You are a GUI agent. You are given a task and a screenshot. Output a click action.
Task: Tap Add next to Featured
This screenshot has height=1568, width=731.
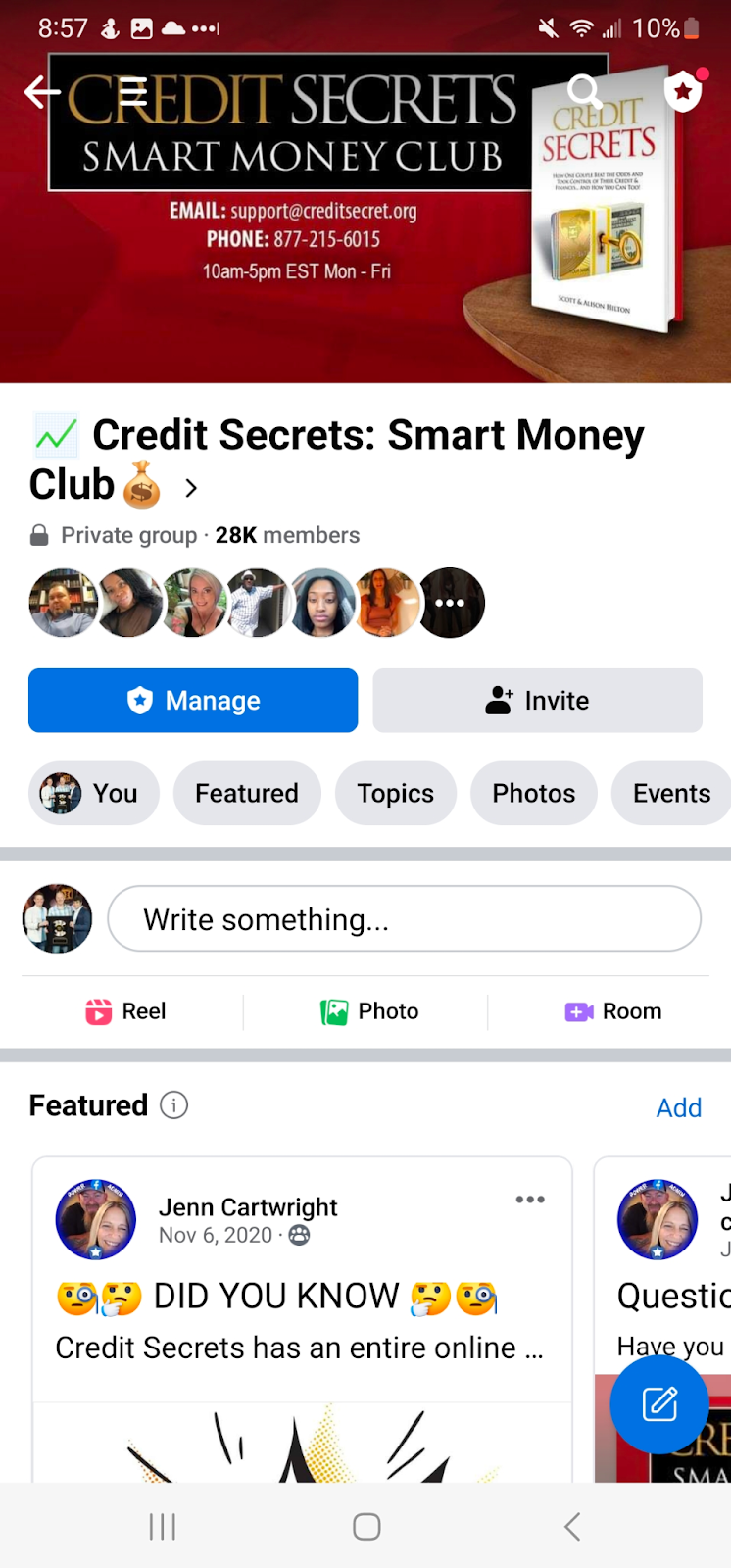(678, 1107)
